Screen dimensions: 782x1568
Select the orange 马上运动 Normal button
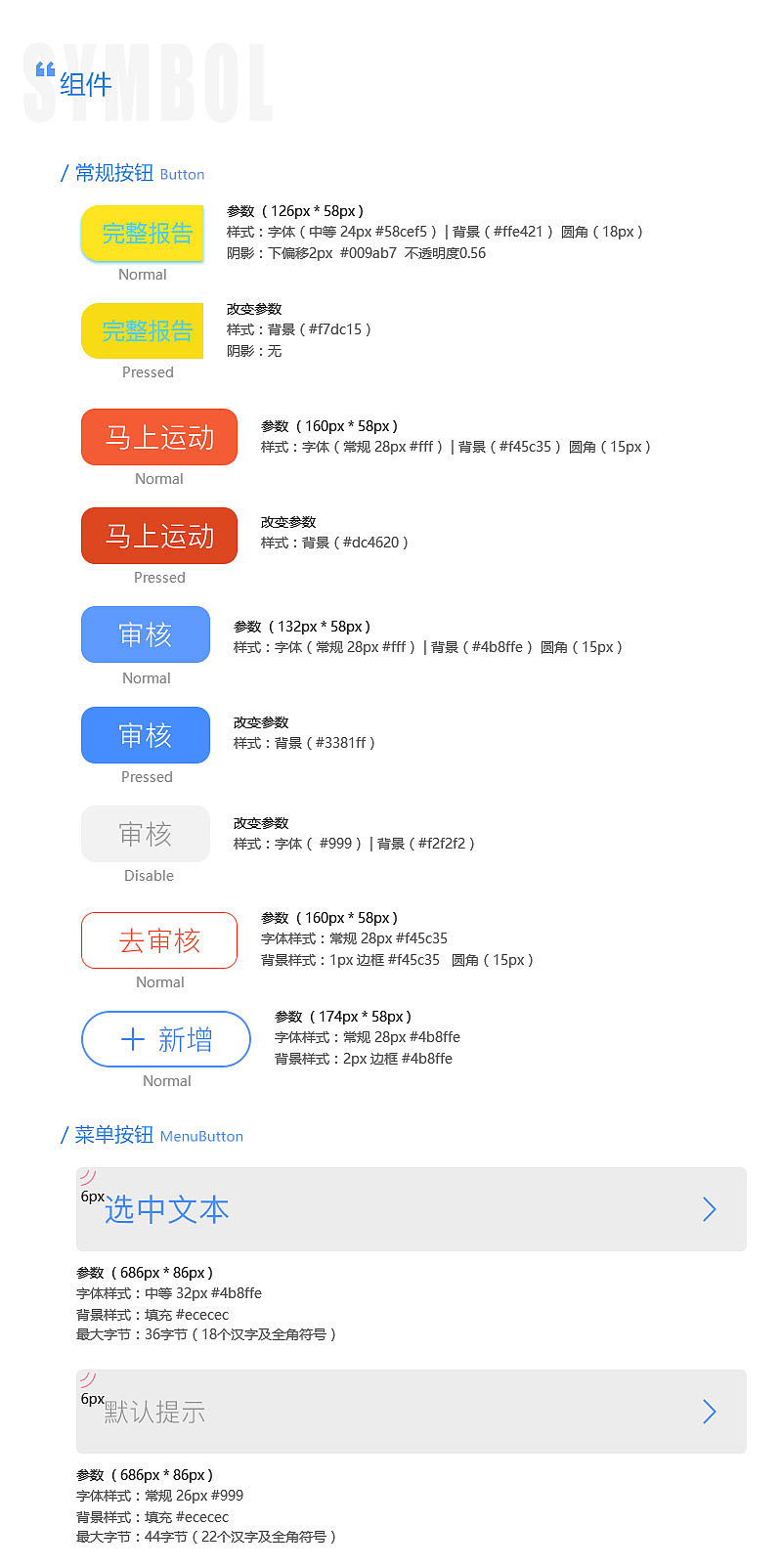158,437
